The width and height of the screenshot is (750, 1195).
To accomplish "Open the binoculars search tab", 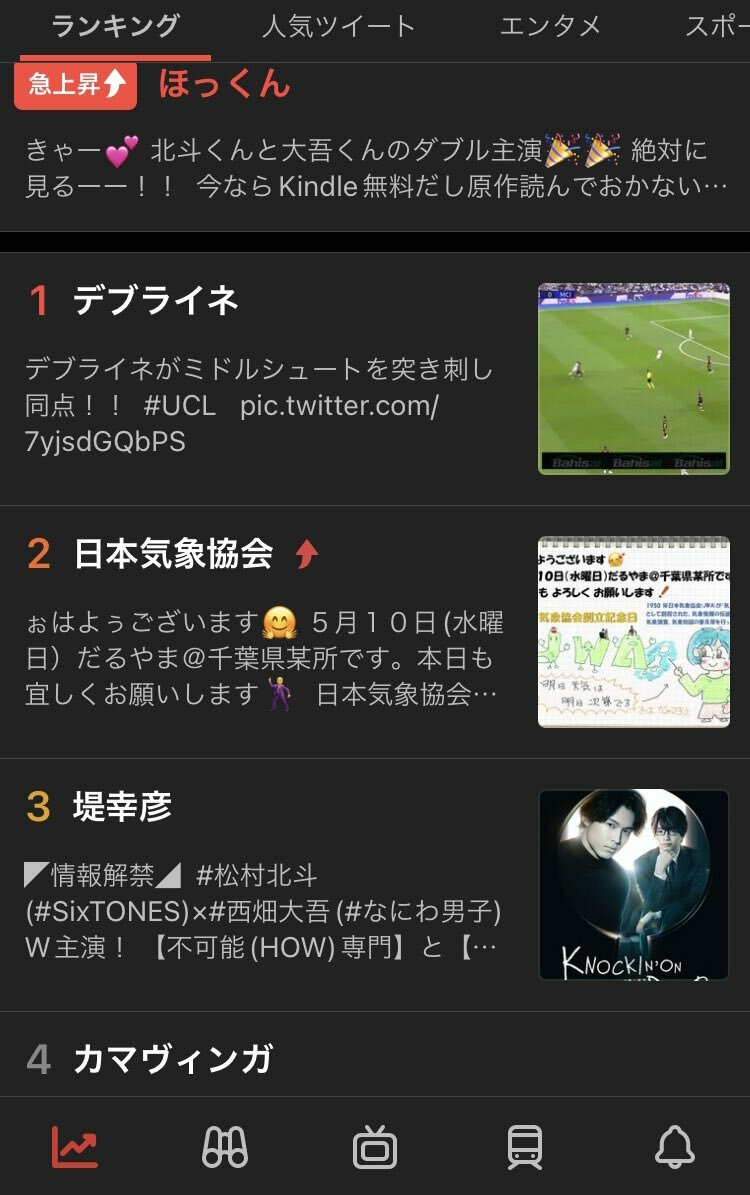I will pos(225,1146).
